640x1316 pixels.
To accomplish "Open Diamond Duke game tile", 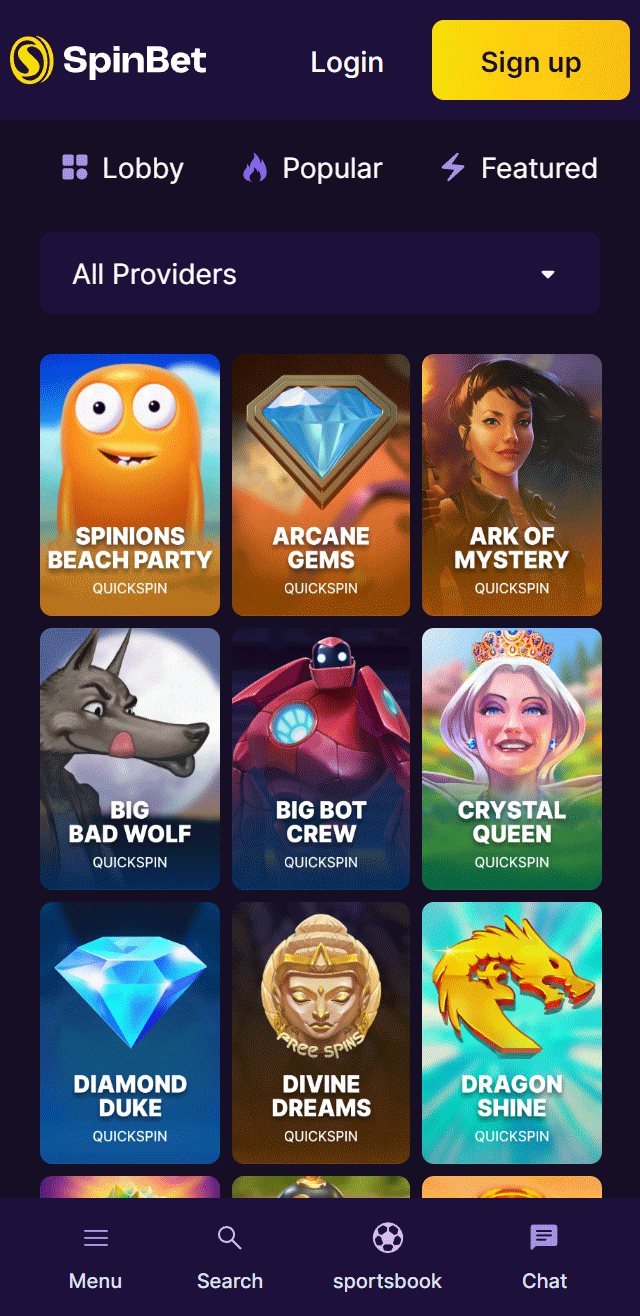I will coord(130,1033).
